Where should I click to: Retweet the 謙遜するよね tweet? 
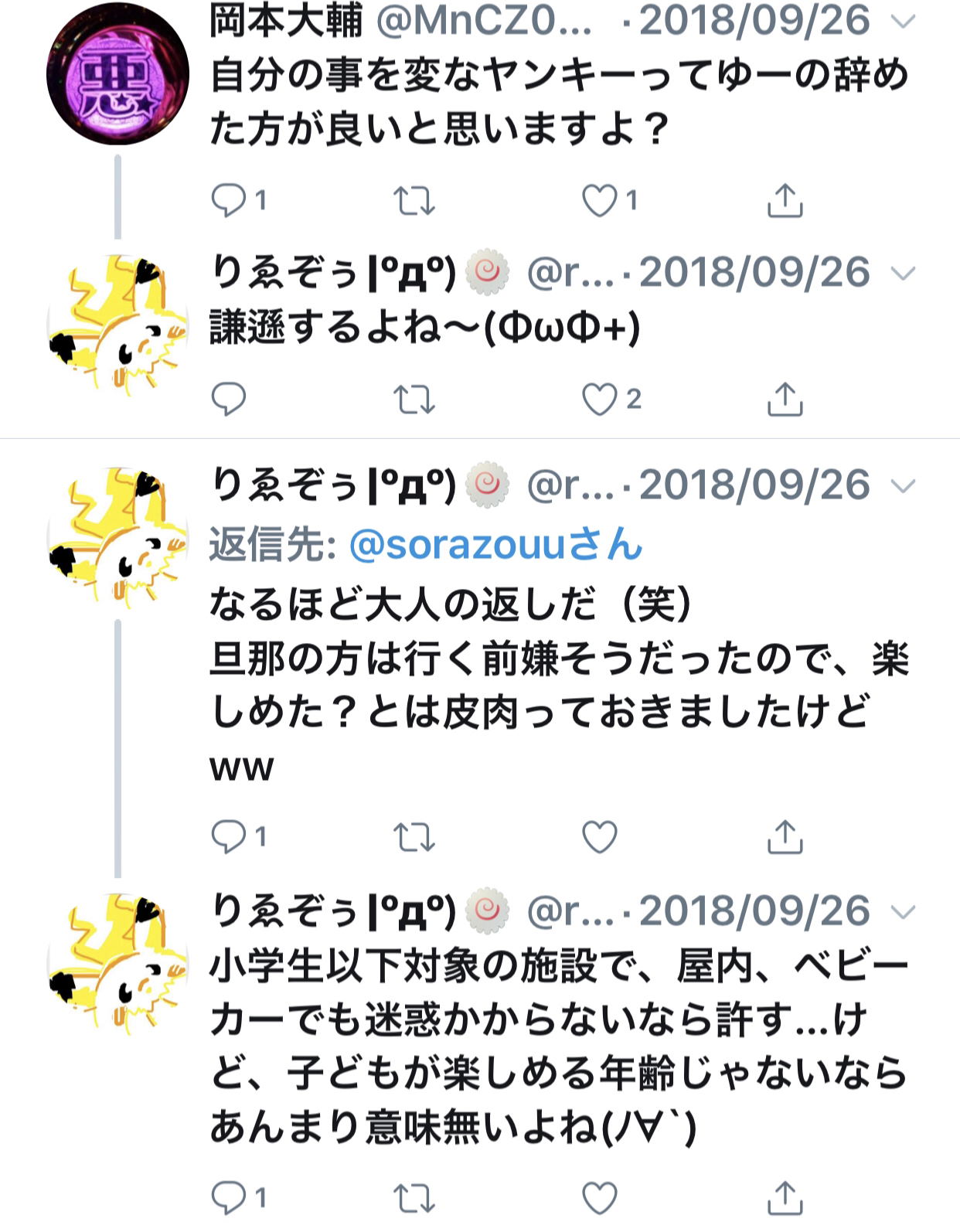pyautogui.click(x=414, y=400)
